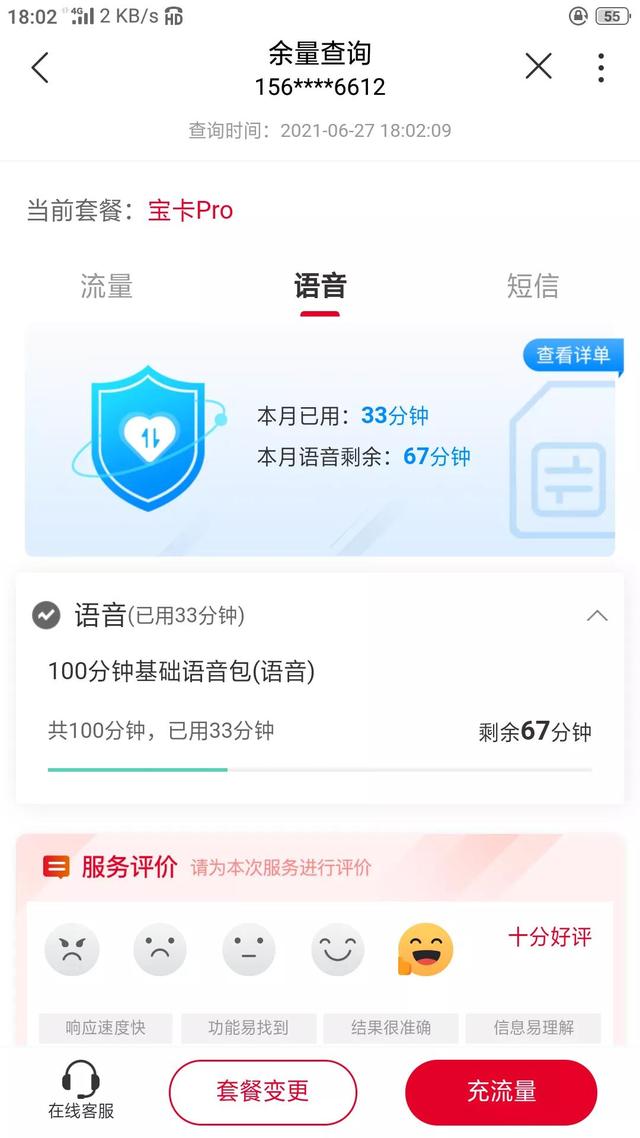The width and height of the screenshot is (640, 1138).
Task: Tap the 响应速度快 feedback tag
Action: pyautogui.click(x=106, y=1027)
